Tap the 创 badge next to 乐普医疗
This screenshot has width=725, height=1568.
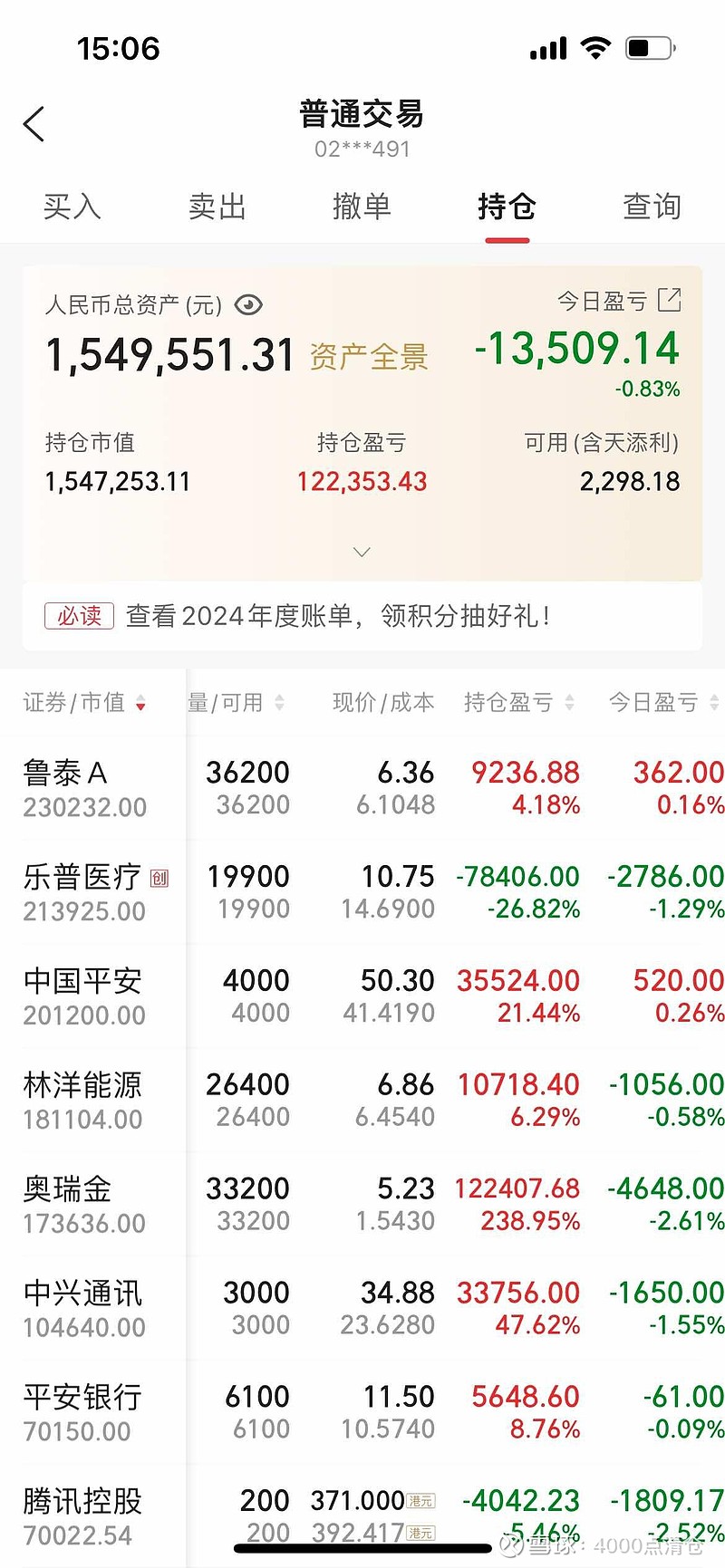[x=159, y=877]
